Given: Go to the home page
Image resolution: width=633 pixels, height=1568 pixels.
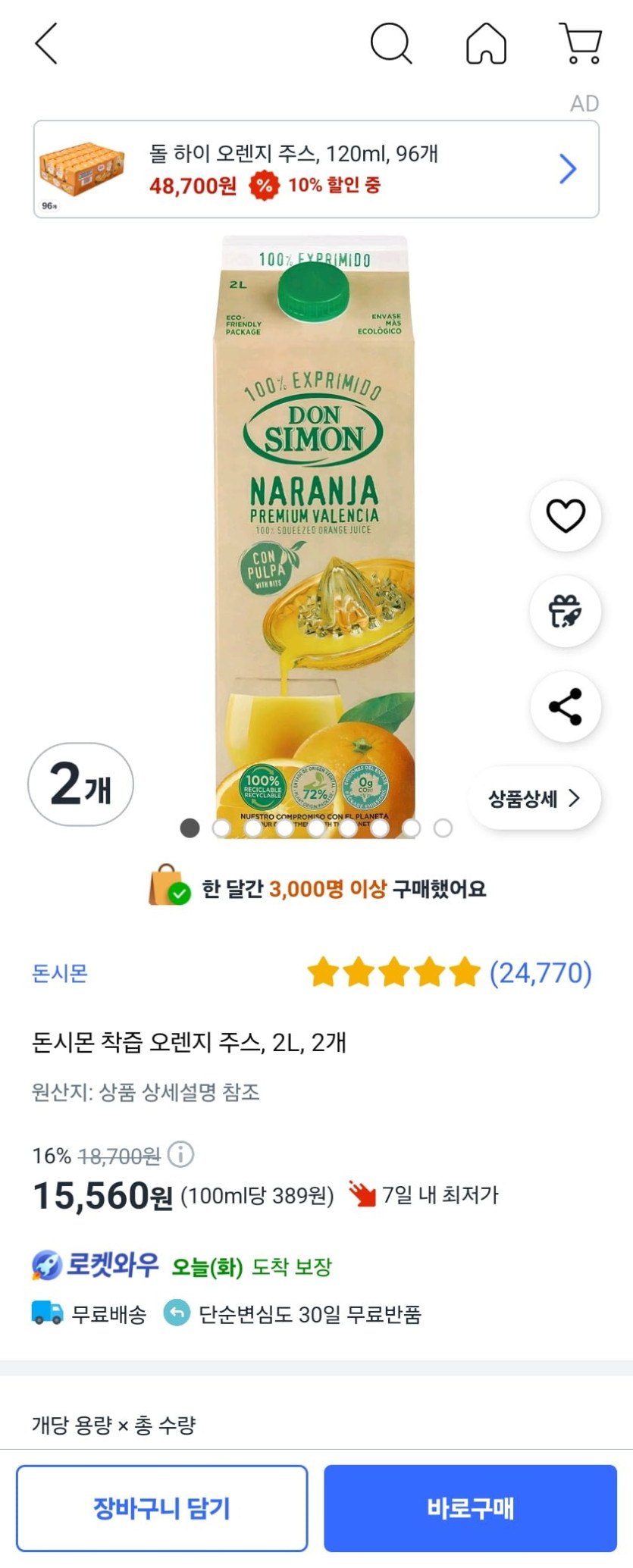Looking at the screenshot, I should 486,44.
